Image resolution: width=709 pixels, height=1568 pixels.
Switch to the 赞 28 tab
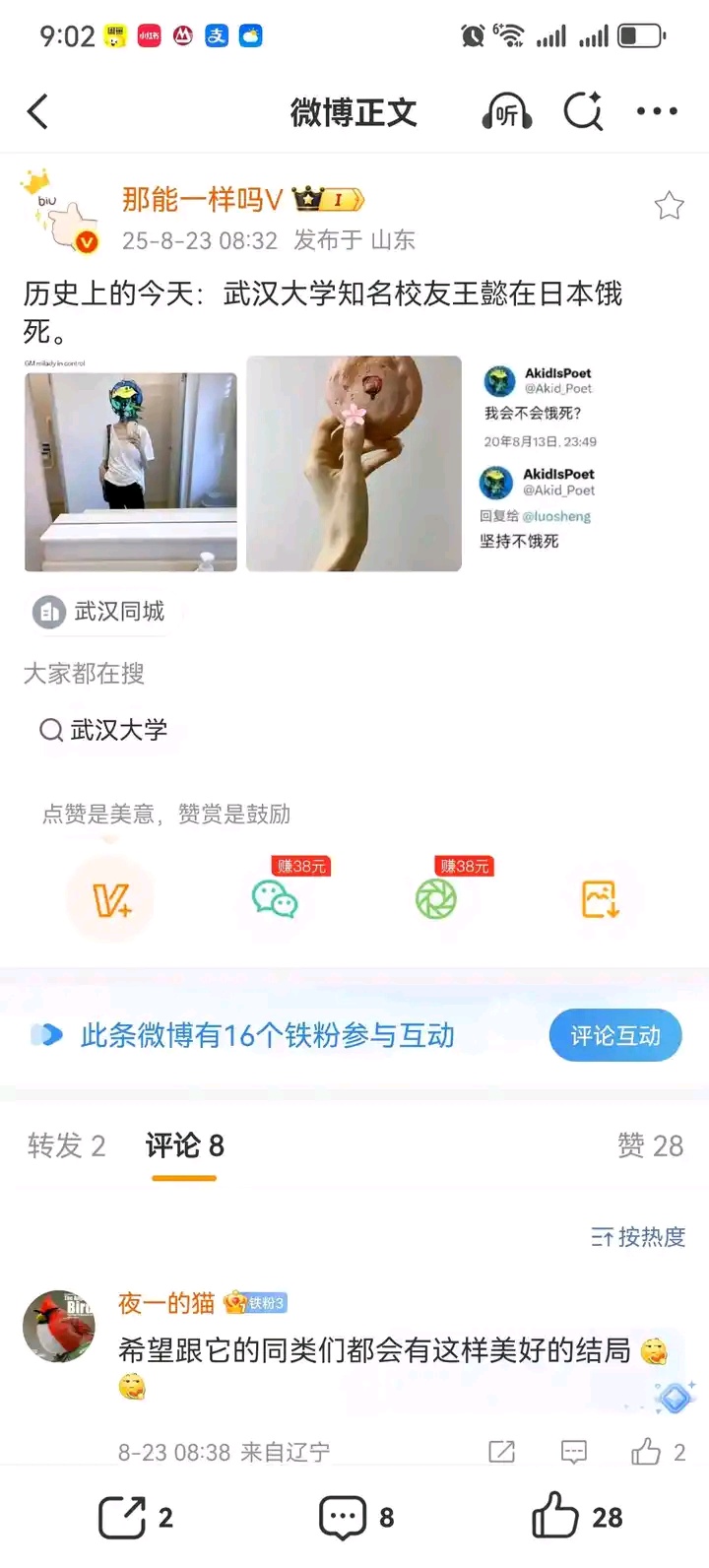[650, 1145]
